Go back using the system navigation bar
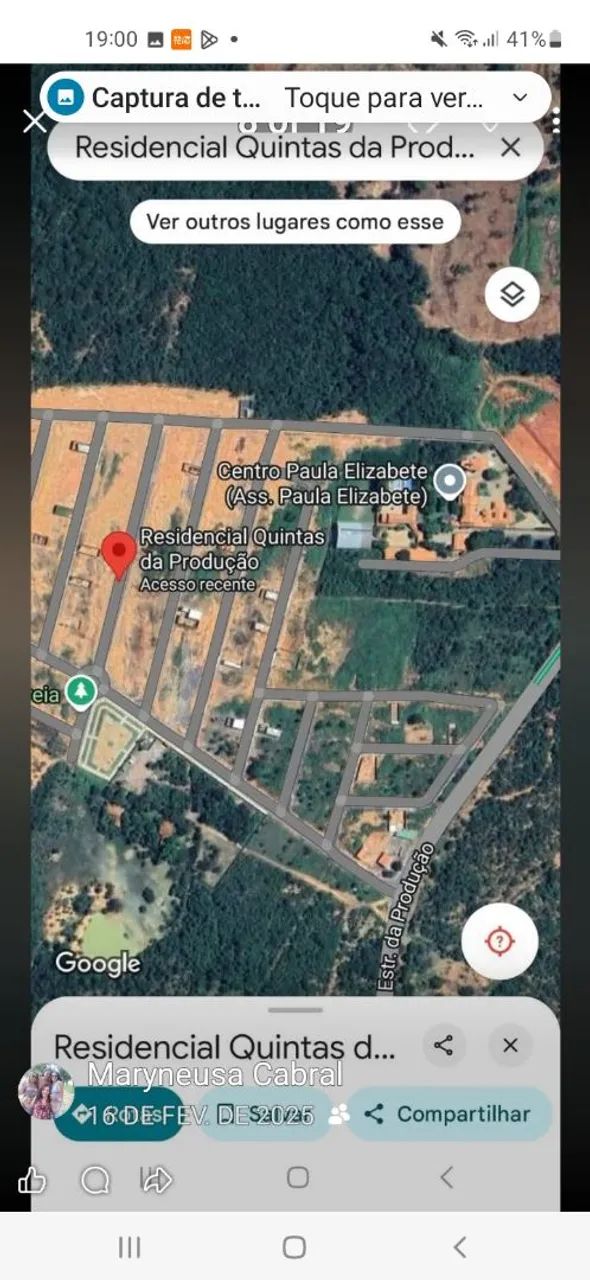590x1280 pixels. 459,1247
